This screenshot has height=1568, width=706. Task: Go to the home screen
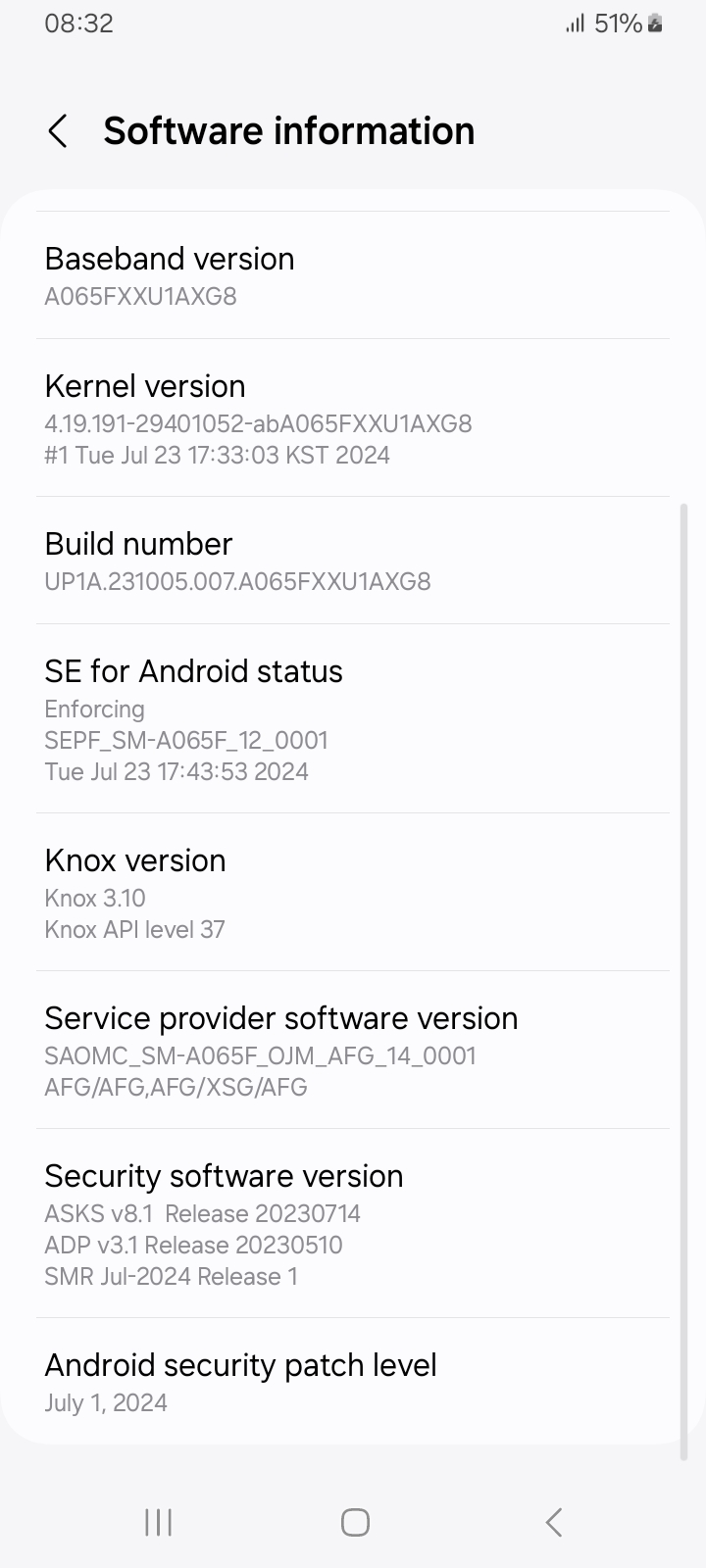tap(355, 1522)
